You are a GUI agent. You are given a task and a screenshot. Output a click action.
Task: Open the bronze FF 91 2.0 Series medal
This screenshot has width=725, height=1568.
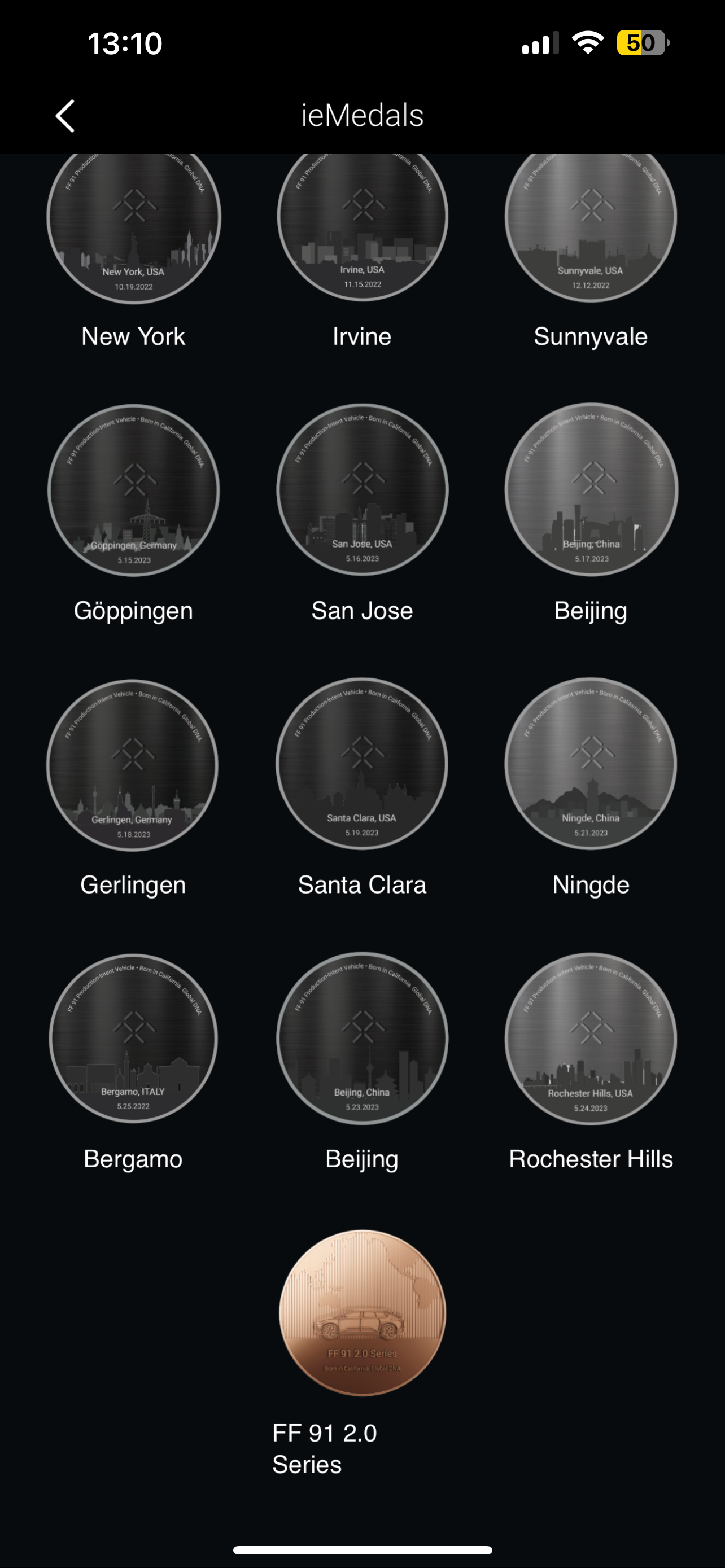[x=363, y=1312]
